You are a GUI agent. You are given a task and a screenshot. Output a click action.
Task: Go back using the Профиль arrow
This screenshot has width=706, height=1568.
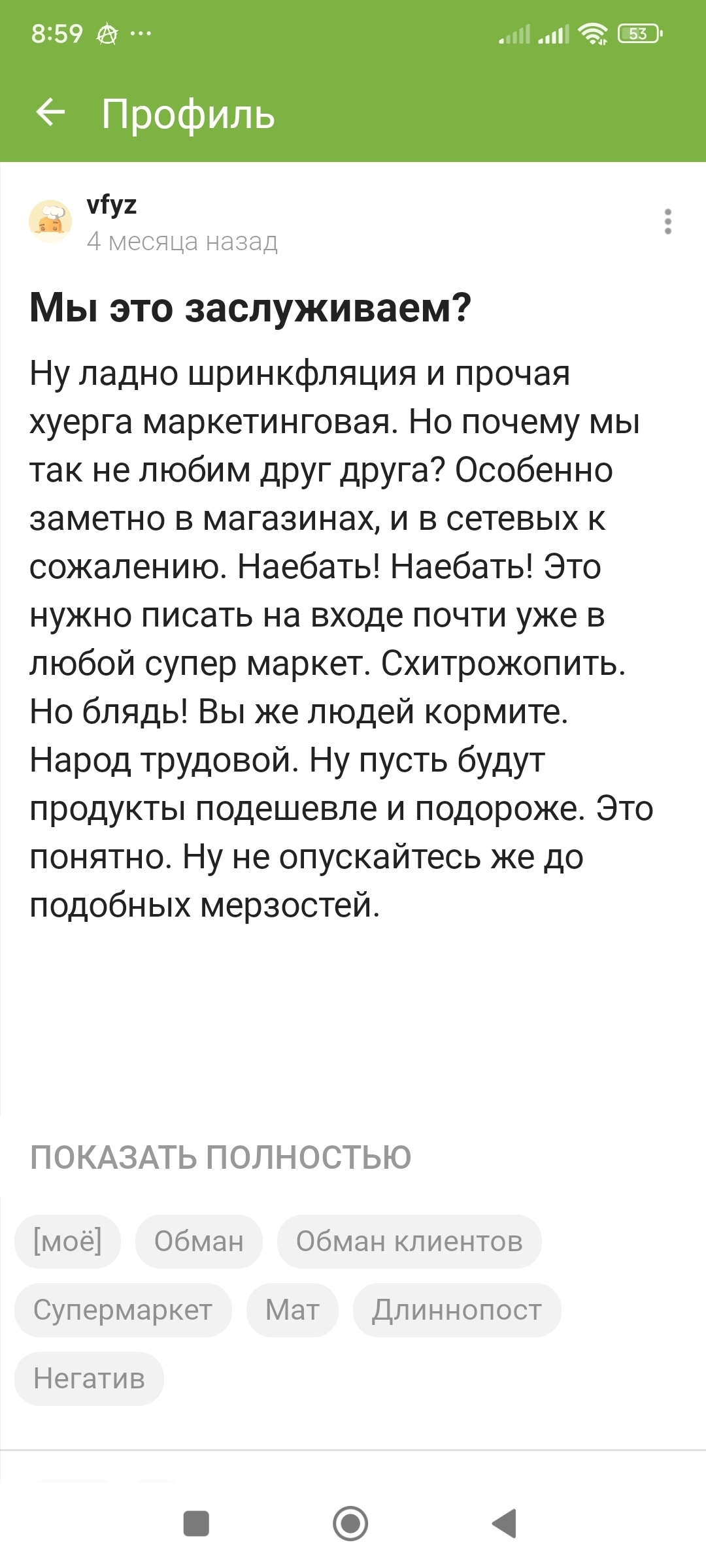tap(50, 112)
